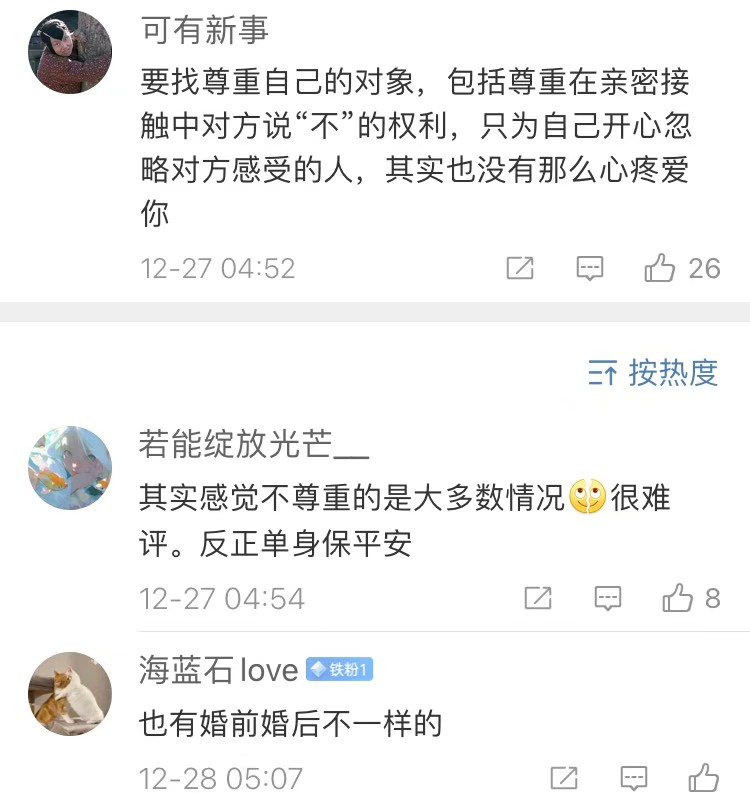The width and height of the screenshot is (750, 804).
Task: Tap the 铁粉1 fan badge
Action: 340,670
